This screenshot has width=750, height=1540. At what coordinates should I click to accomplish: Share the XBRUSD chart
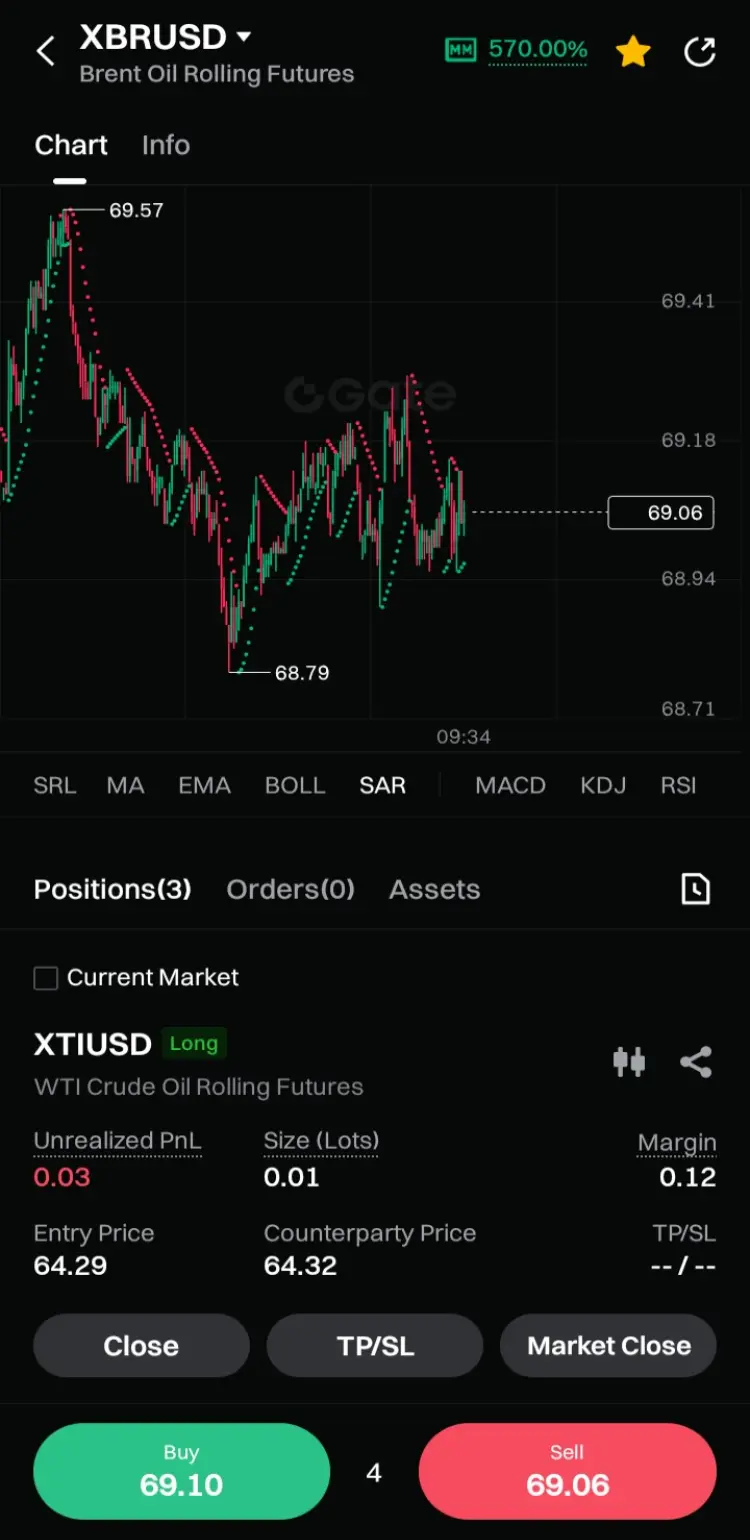pyautogui.click(x=699, y=51)
